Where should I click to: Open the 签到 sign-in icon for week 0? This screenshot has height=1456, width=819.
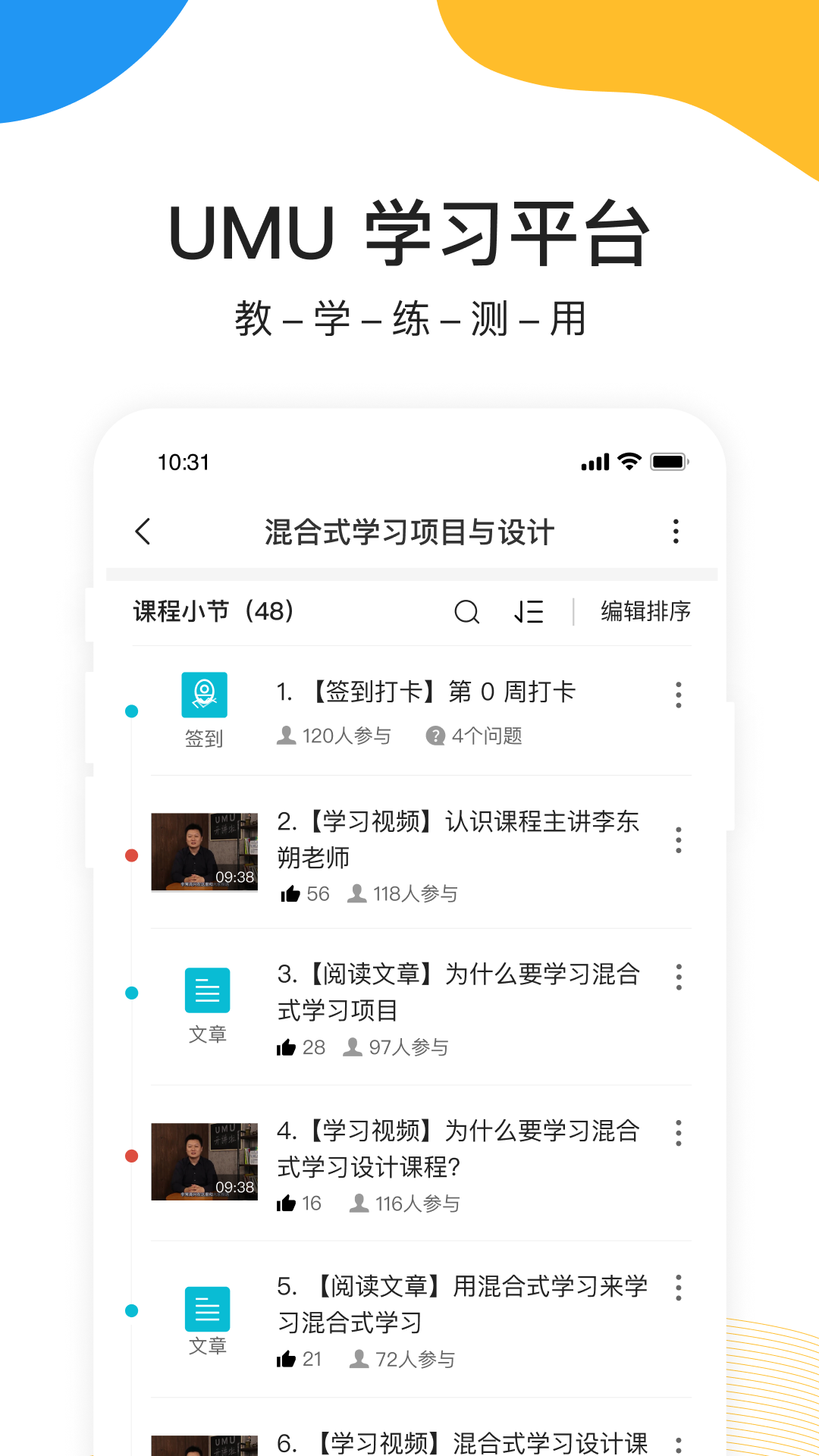tap(205, 694)
